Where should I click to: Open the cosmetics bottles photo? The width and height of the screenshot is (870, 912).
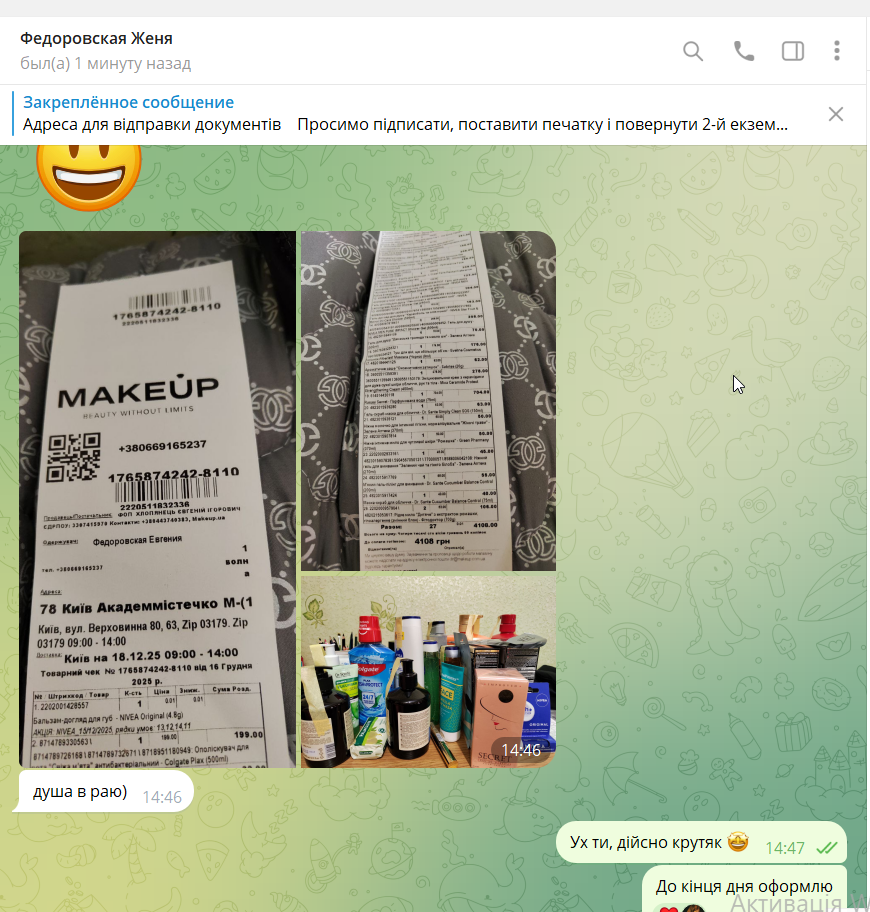[428, 671]
